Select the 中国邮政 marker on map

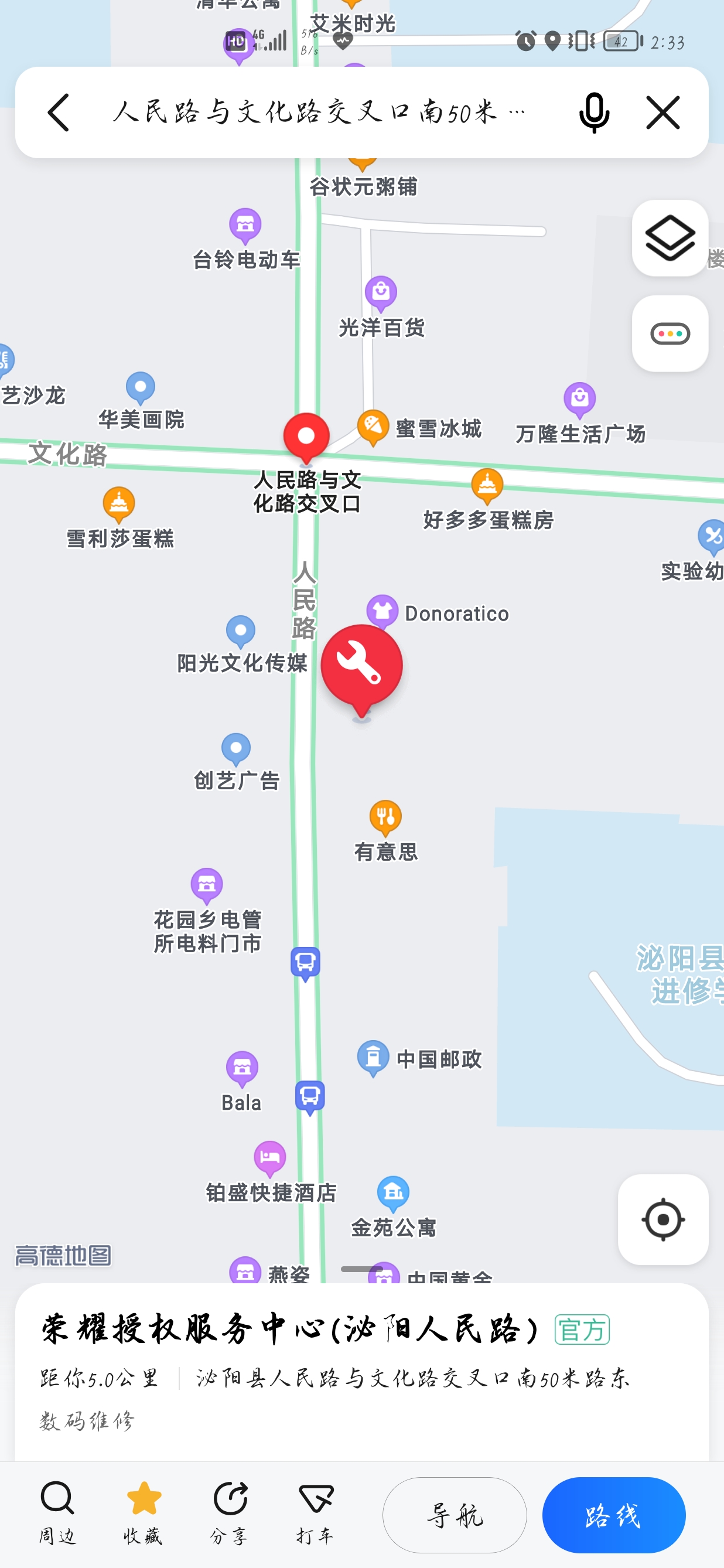(373, 1058)
